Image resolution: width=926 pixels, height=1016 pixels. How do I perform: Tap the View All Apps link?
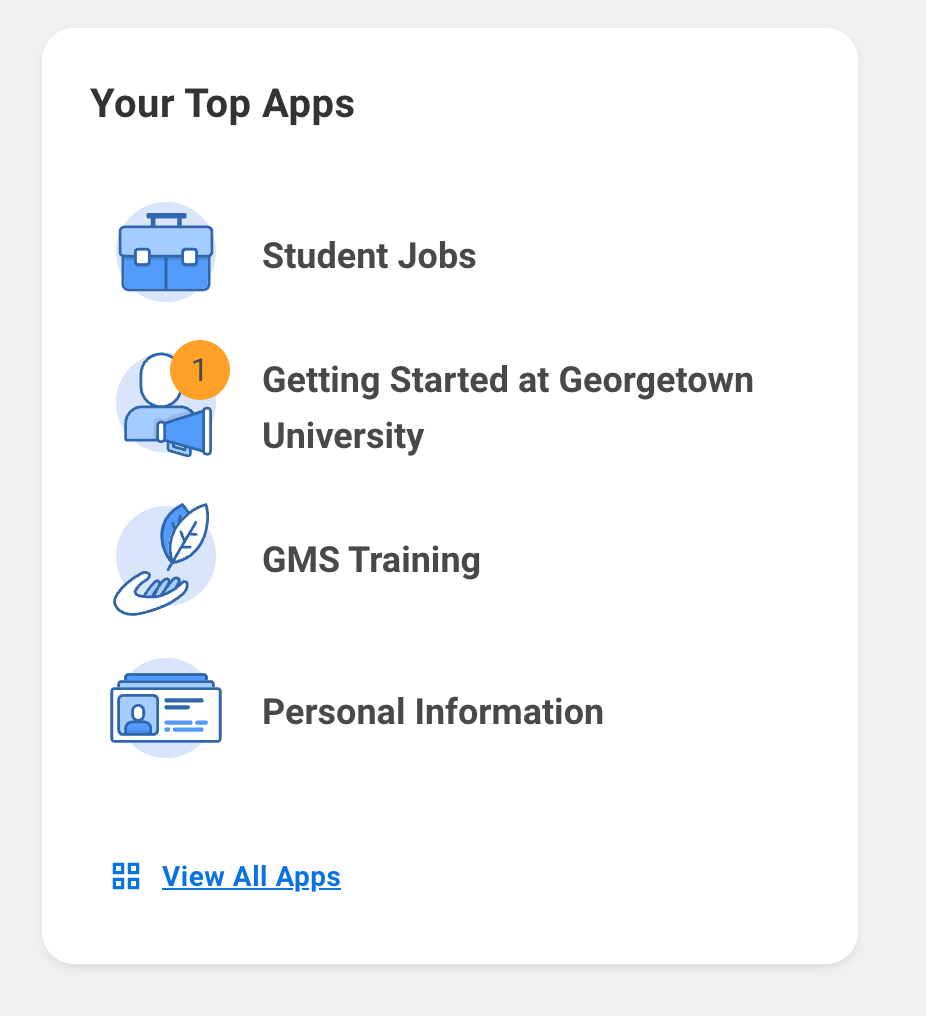coord(251,877)
